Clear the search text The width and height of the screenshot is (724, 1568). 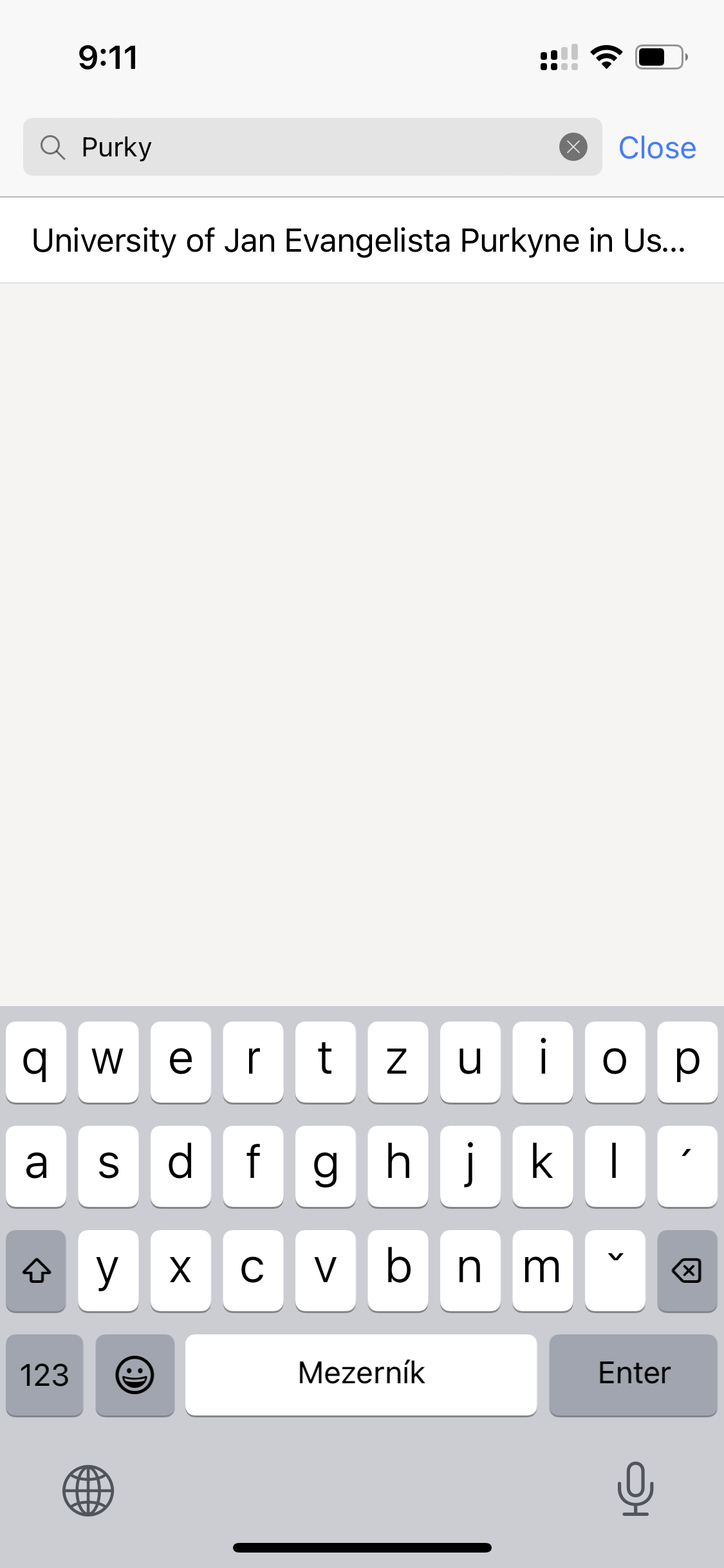point(573,147)
